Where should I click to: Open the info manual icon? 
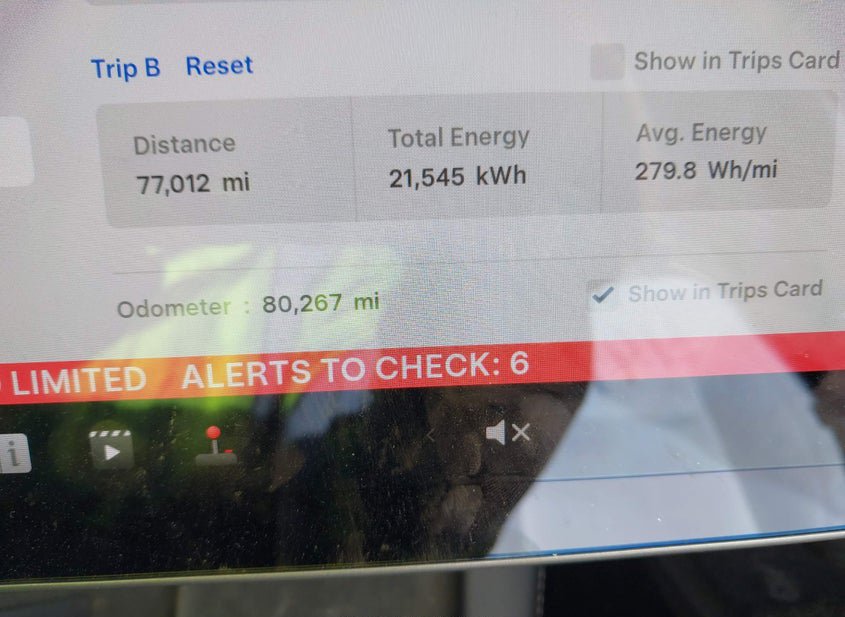point(14,455)
